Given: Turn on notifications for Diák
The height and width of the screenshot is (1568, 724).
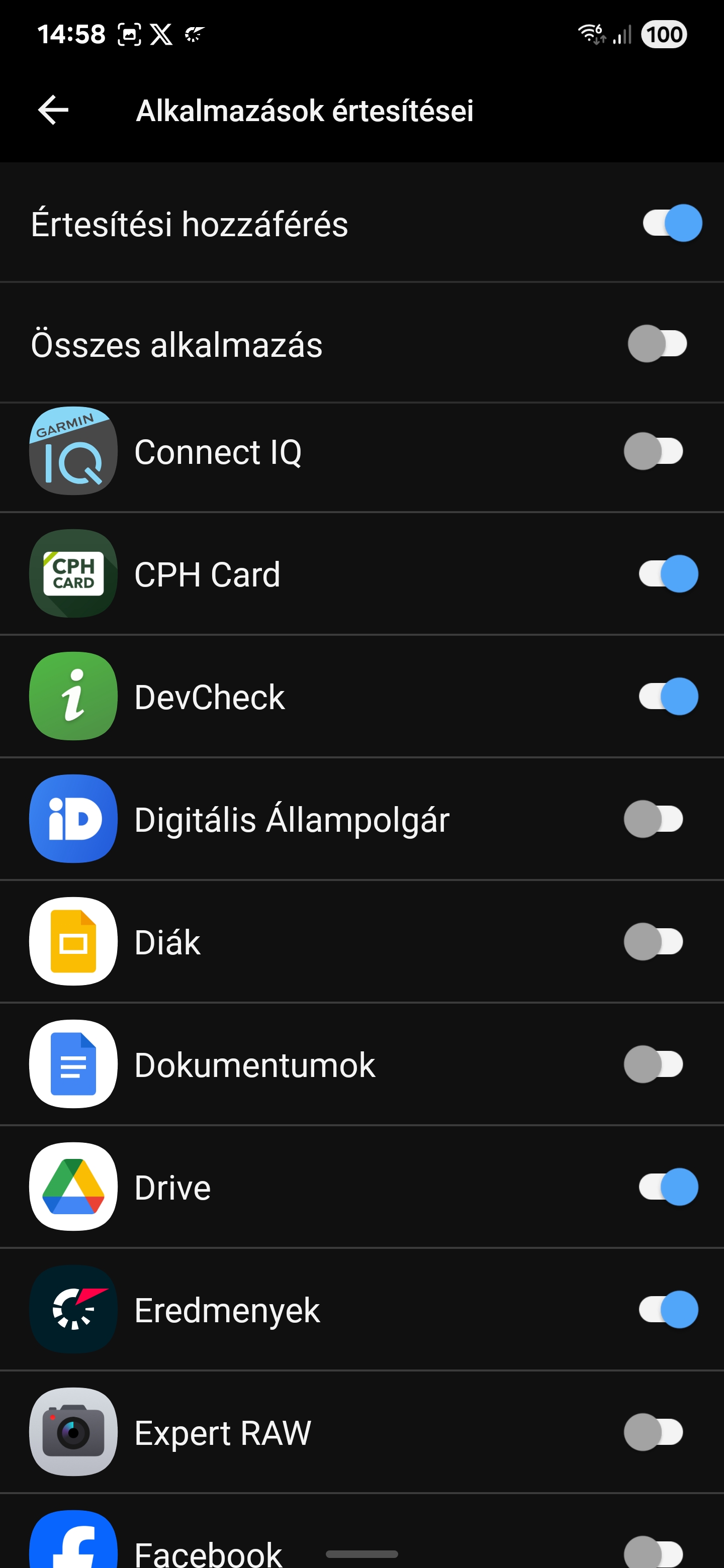Looking at the screenshot, I should 654,942.
